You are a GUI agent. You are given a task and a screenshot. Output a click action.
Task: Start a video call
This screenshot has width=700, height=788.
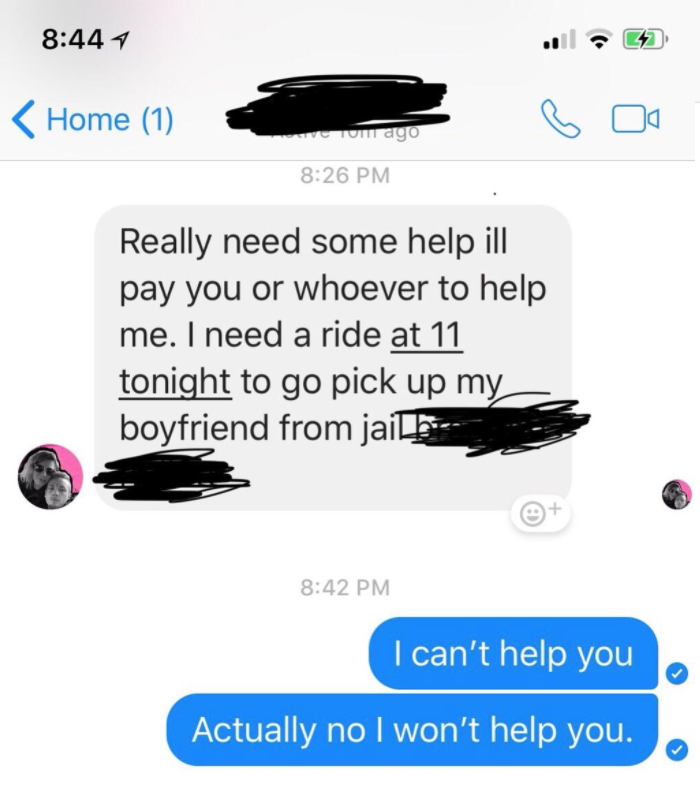pyautogui.click(x=634, y=120)
